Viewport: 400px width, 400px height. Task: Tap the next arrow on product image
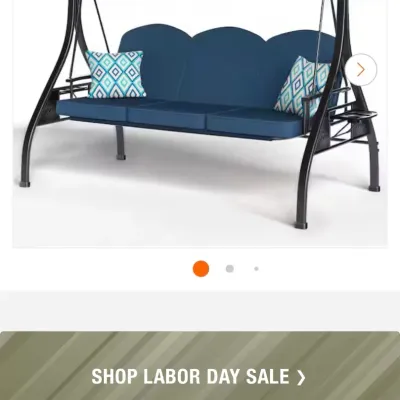(361, 70)
